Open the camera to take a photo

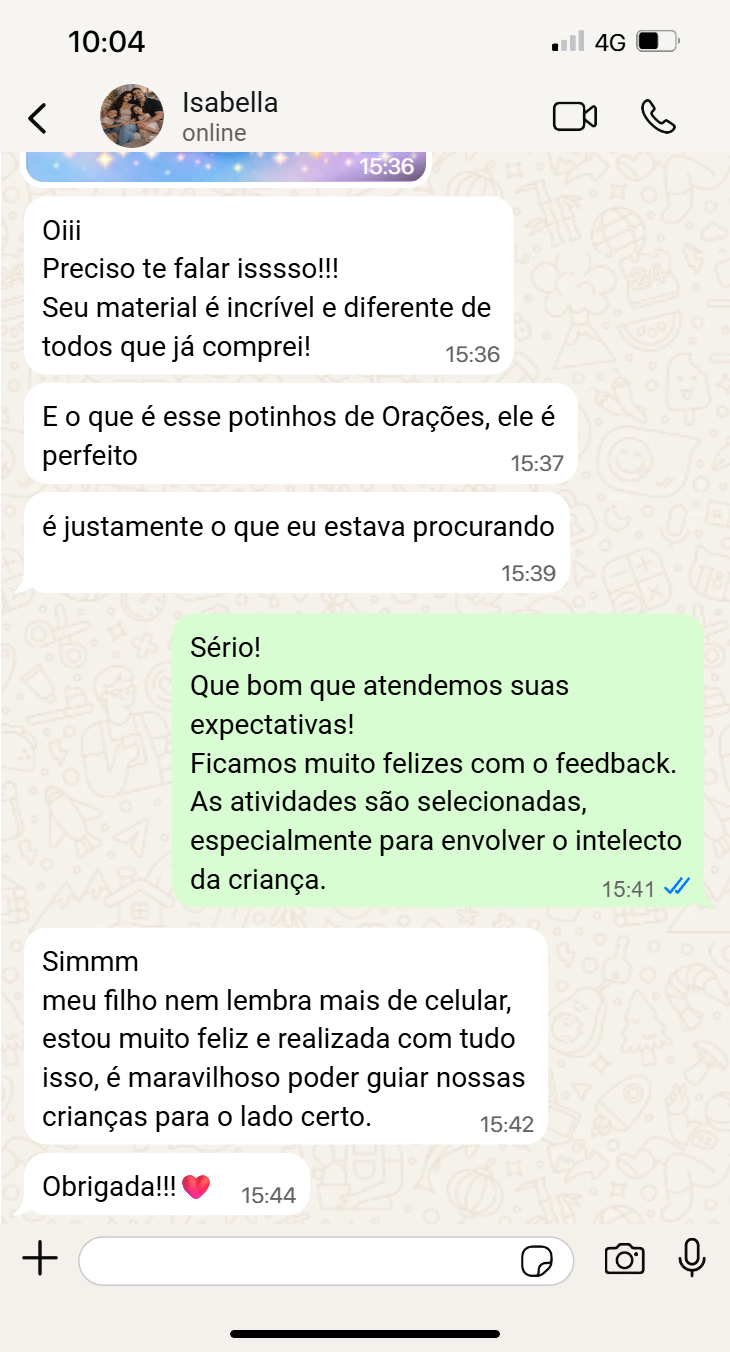click(624, 1260)
